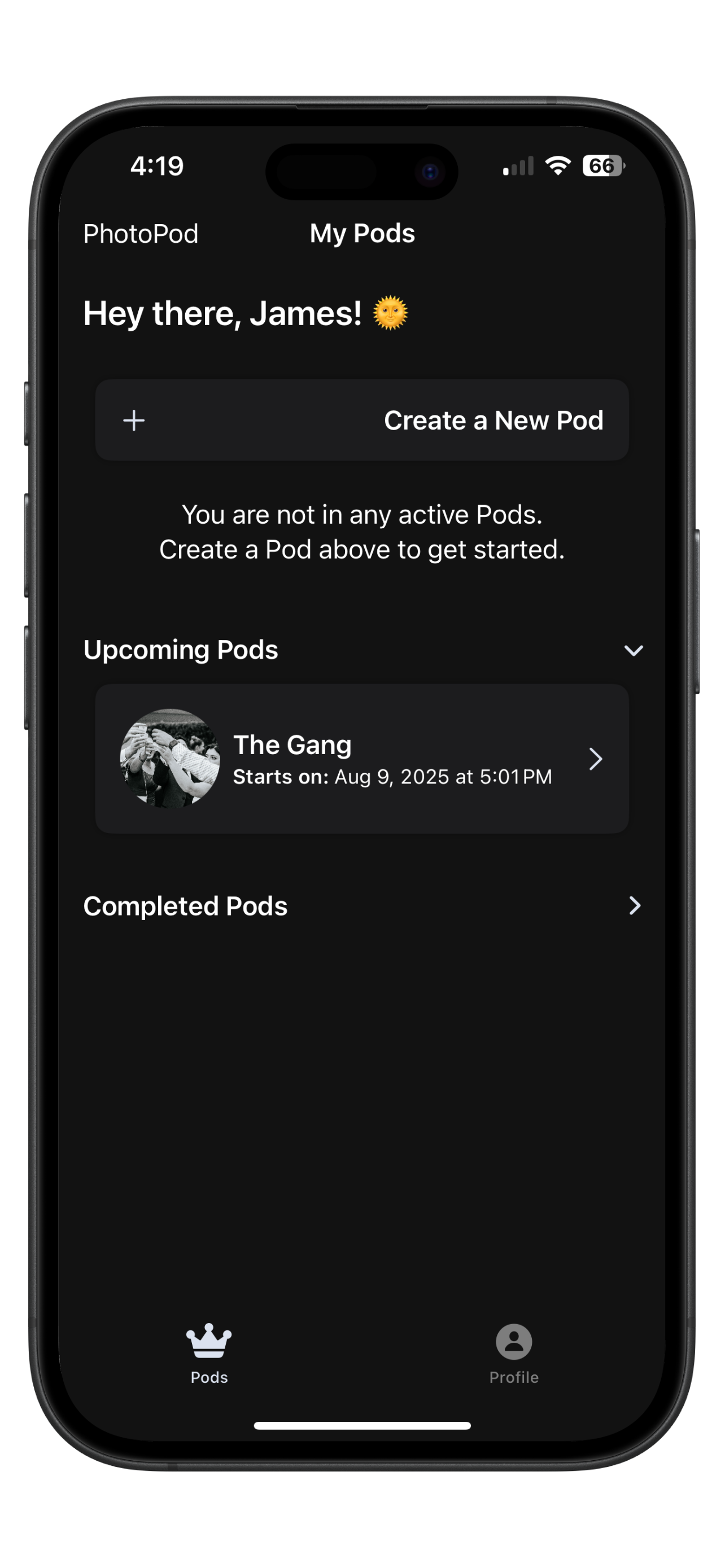
Task: Tap the PhotoPod app title
Action: 141,233
